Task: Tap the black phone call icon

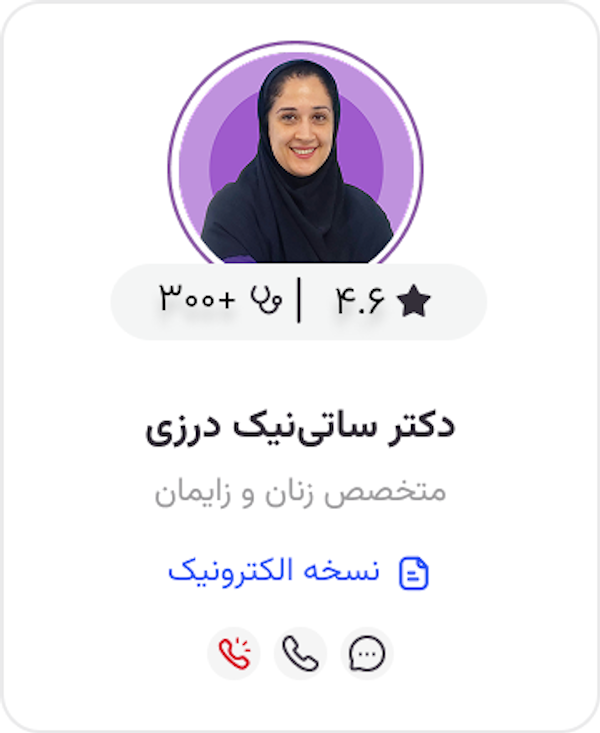Action: pyautogui.click(x=300, y=654)
